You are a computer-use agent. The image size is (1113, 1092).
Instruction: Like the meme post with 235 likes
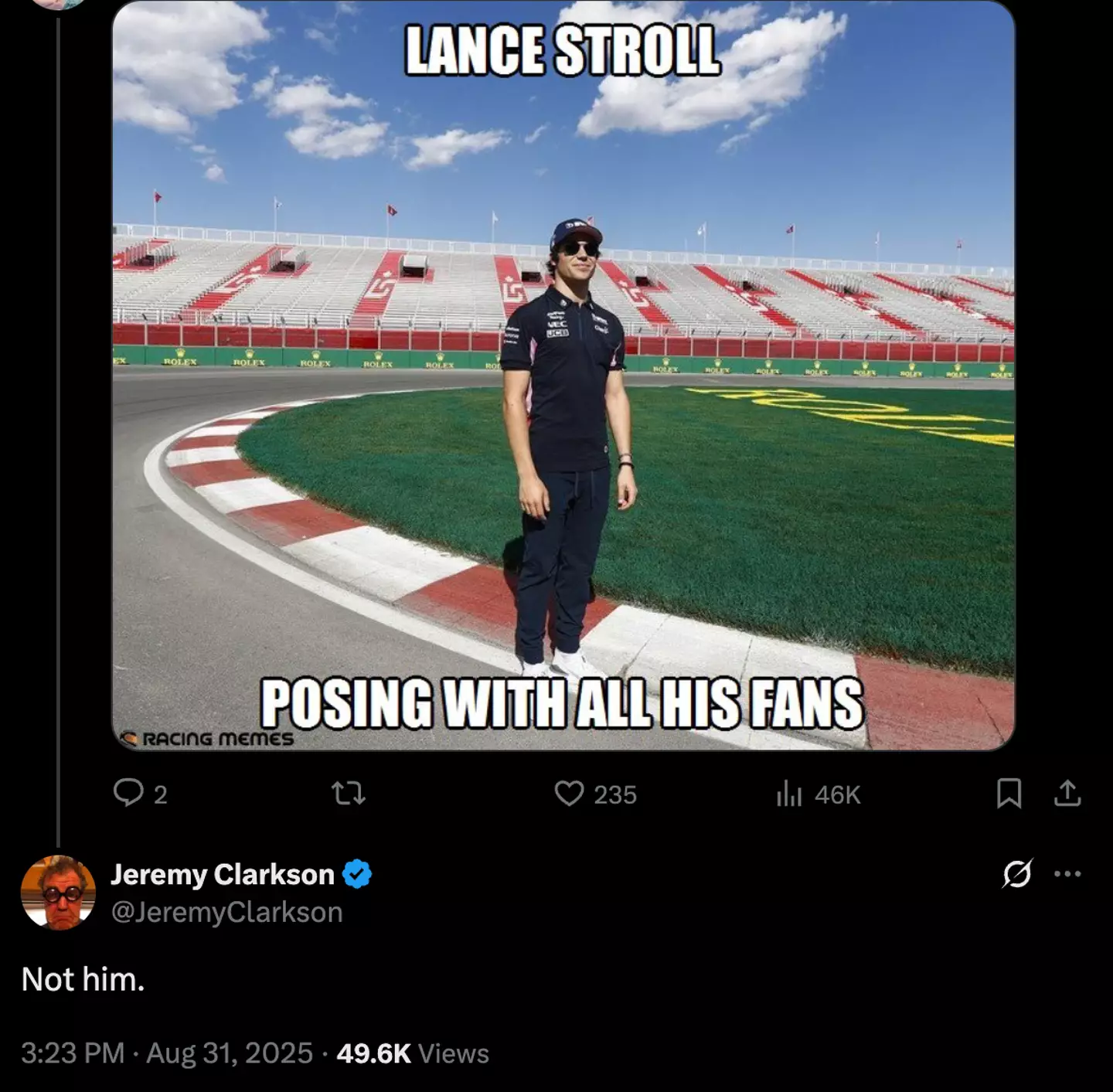570,793
